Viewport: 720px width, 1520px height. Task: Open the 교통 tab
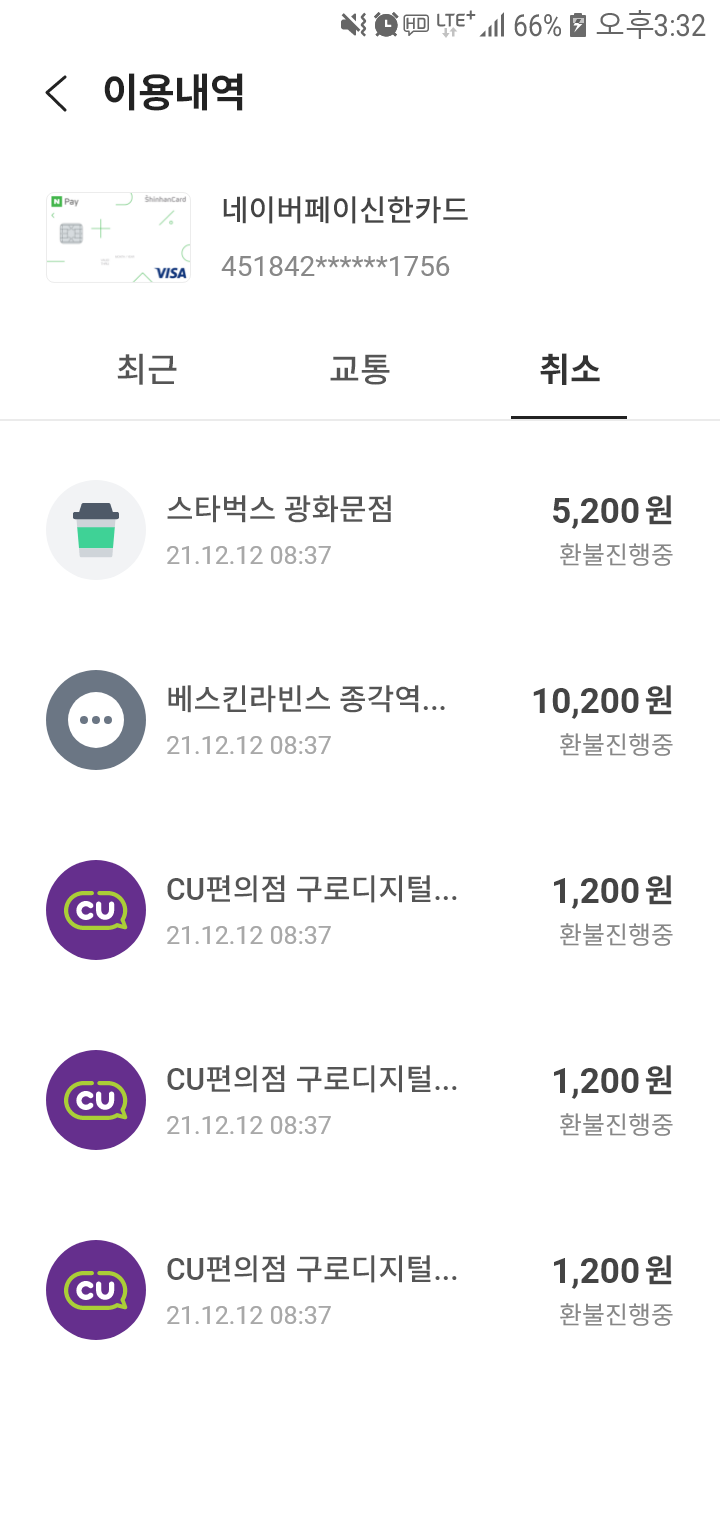click(358, 369)
